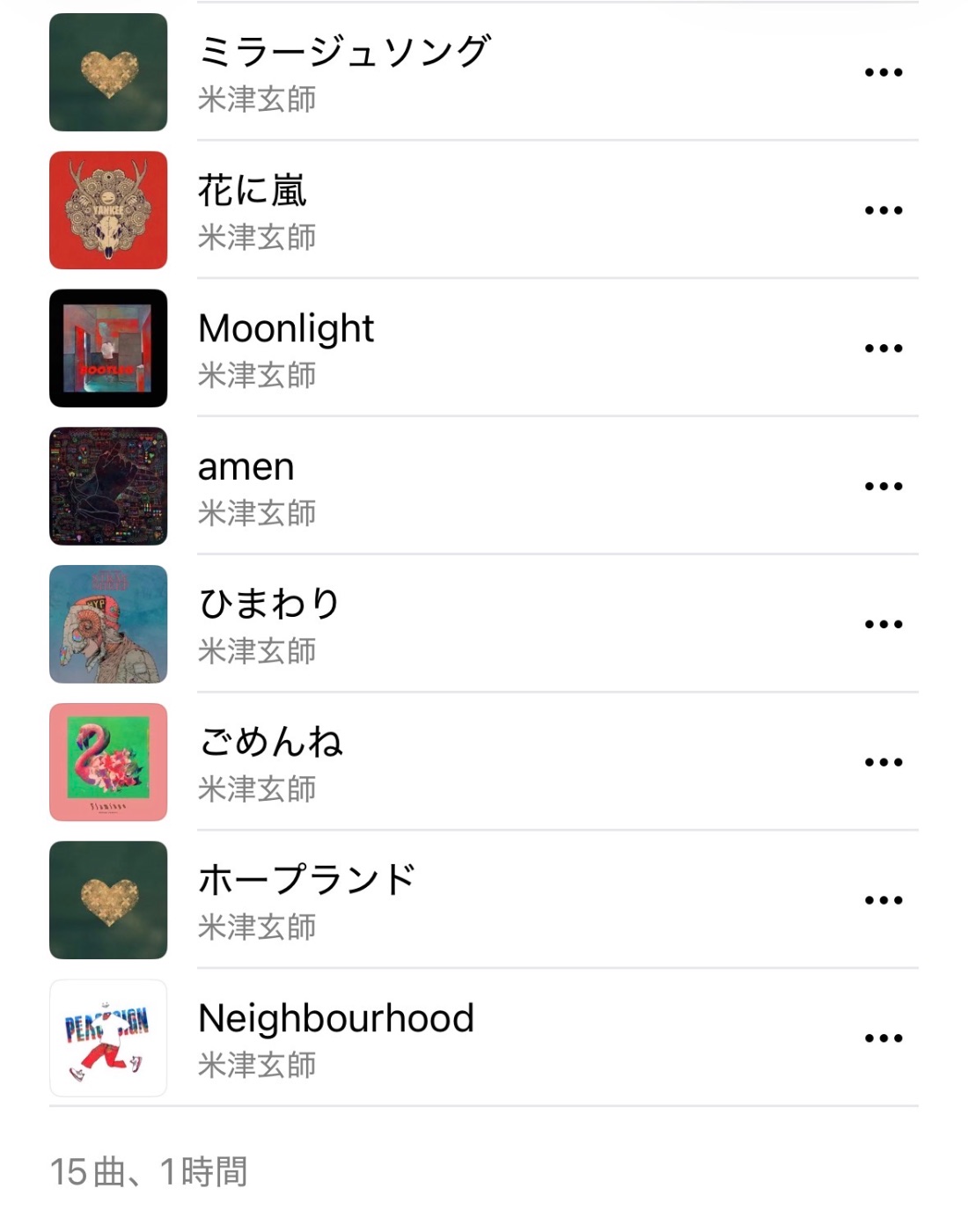Open more options for ごめんね
Image resolution: width=968 pixels, height=1232 pixels.
click(x=884, y=763)
